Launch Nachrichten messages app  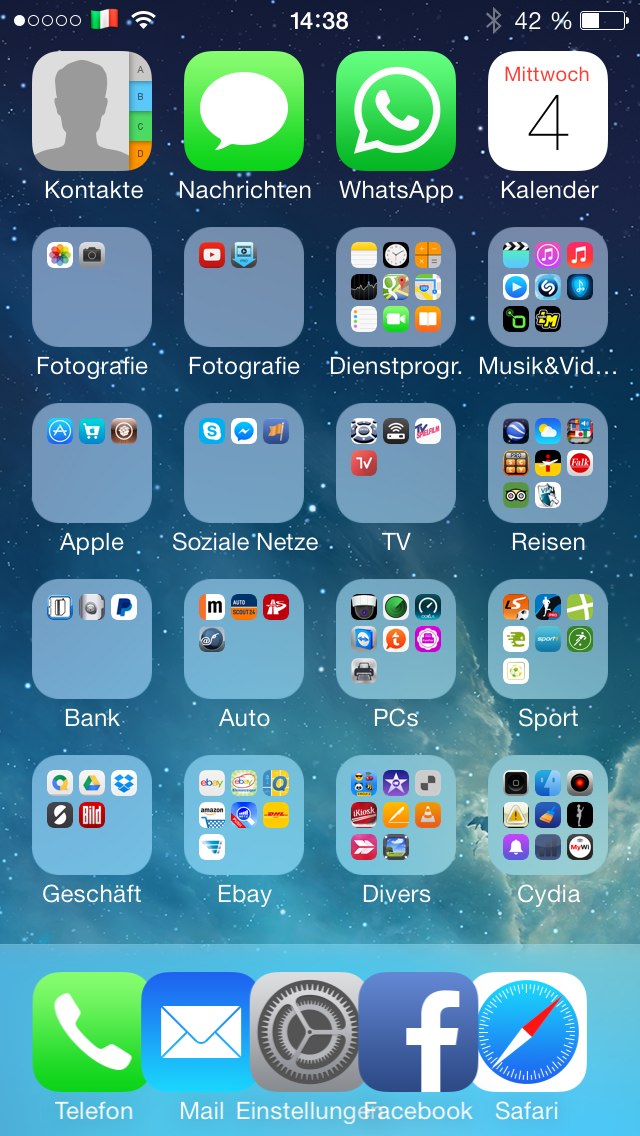244,111
